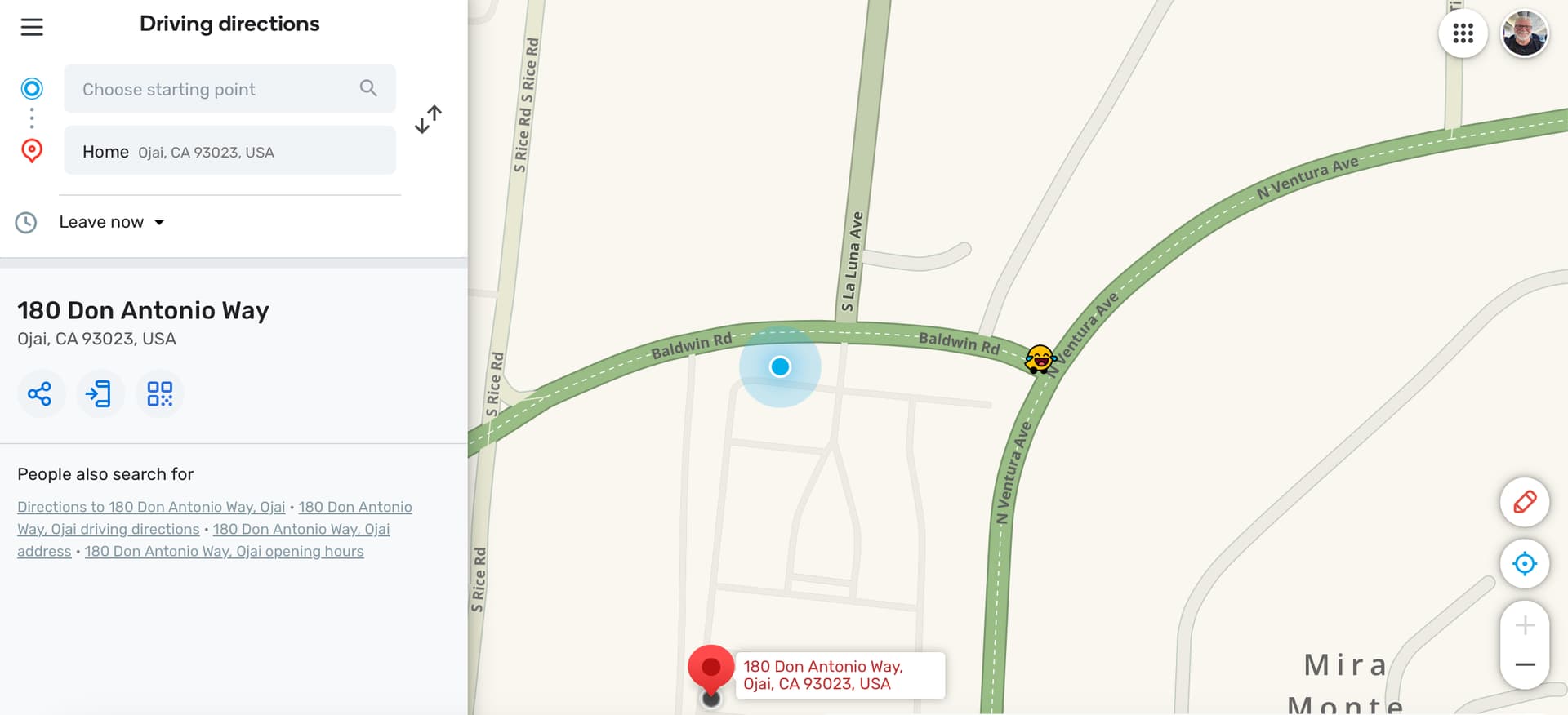The image size is (1568, 715).
Task: Open 180 Don Antonio Way opening hours link
Action: point(224,551)
